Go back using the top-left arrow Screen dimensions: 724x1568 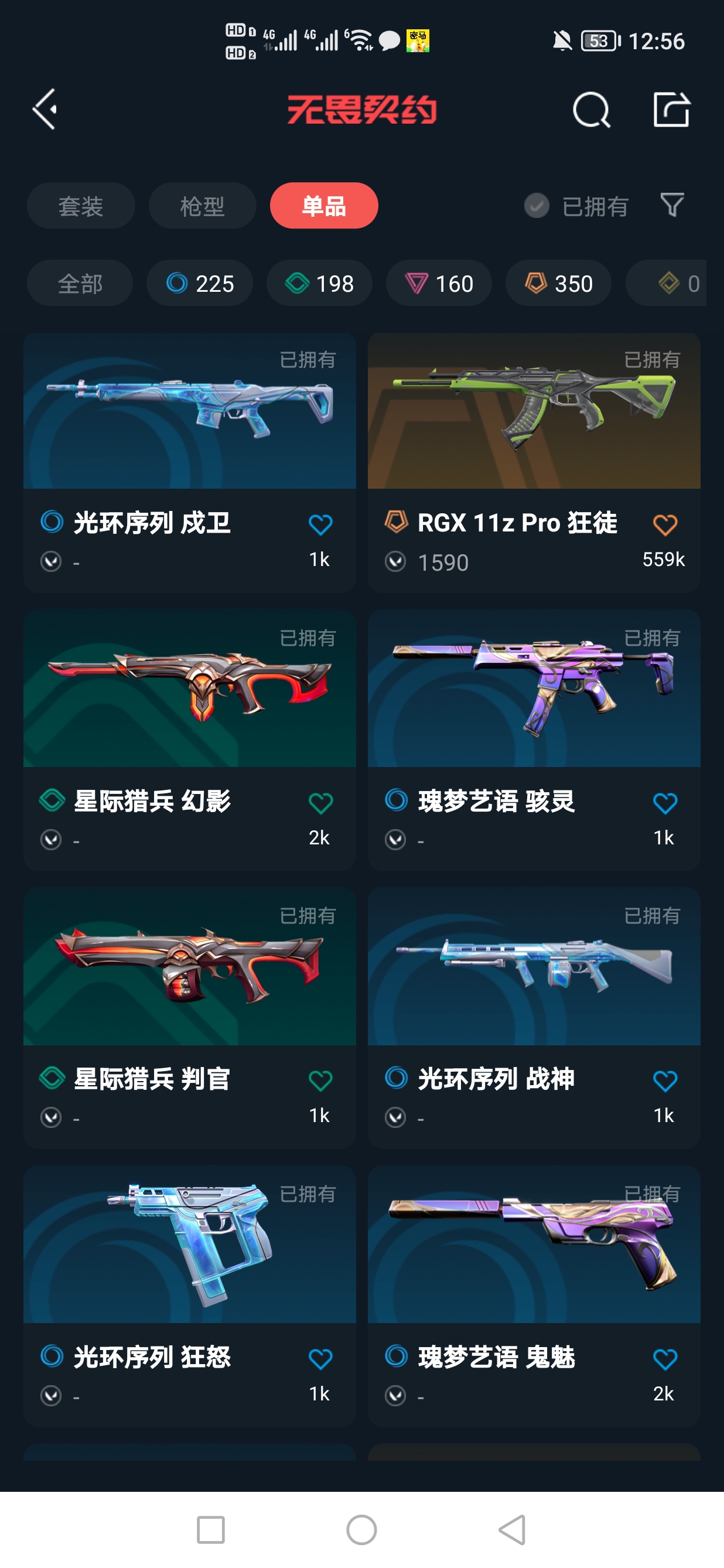pos(45,110)
